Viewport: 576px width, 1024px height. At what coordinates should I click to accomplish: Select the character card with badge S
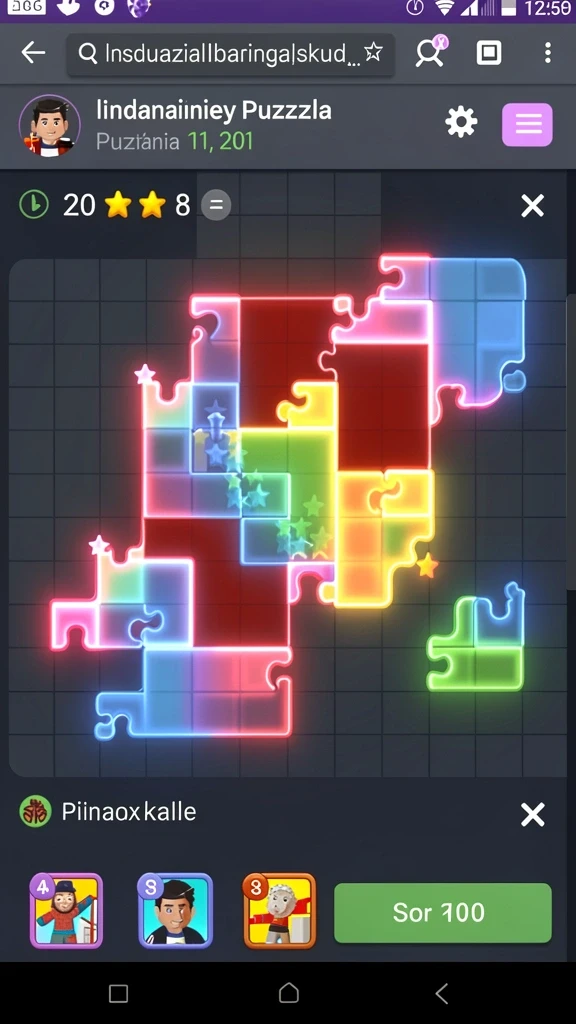pos(175,911)
